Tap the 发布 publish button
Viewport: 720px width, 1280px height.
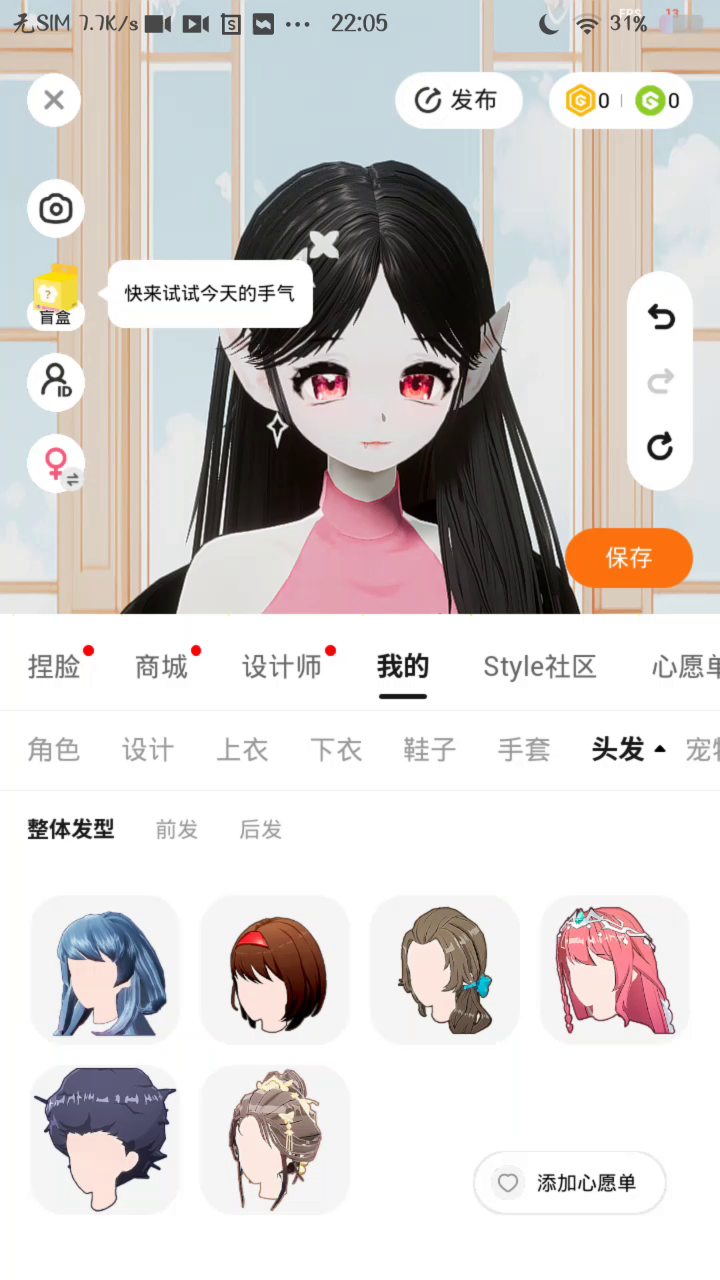[x=459, y=100]
